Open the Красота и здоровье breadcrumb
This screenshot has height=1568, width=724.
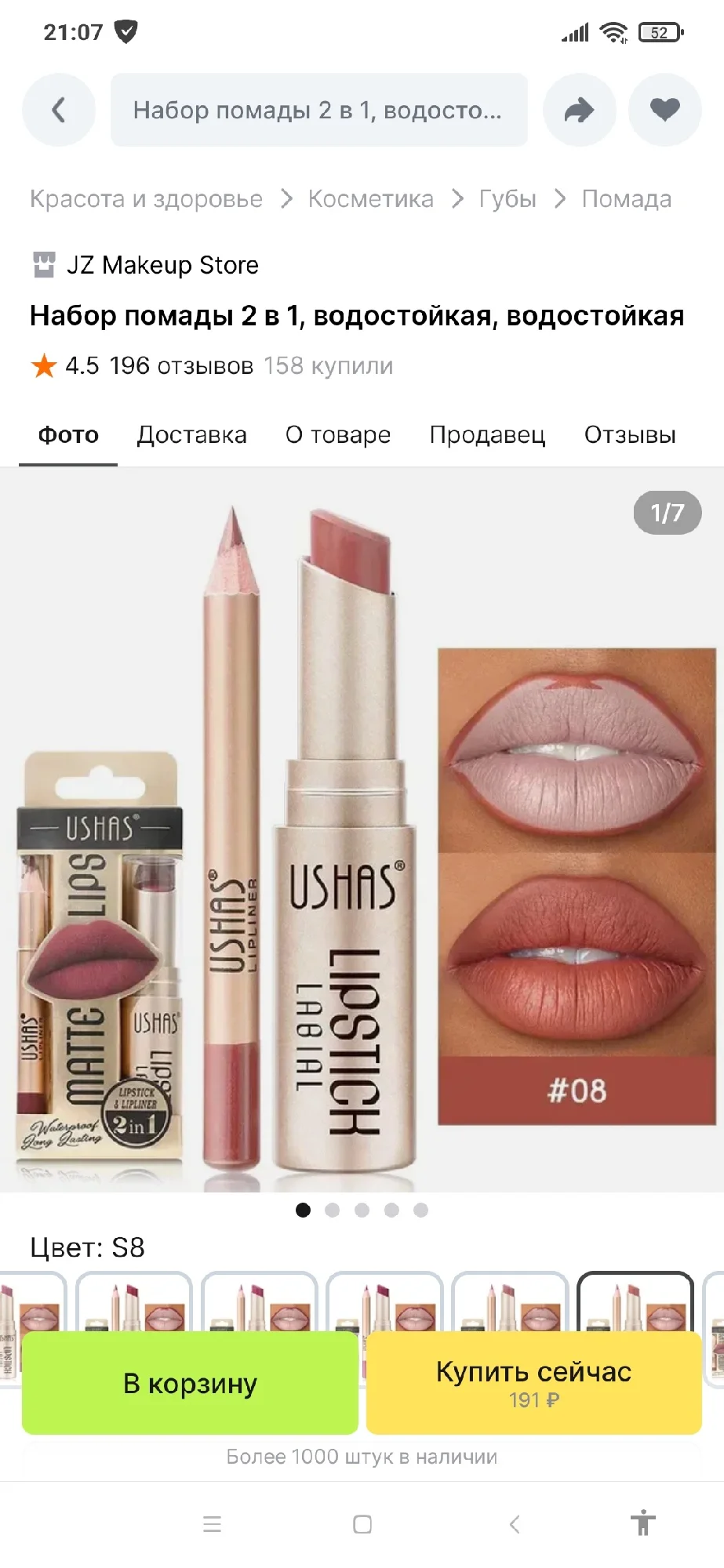tap(146, 199)
